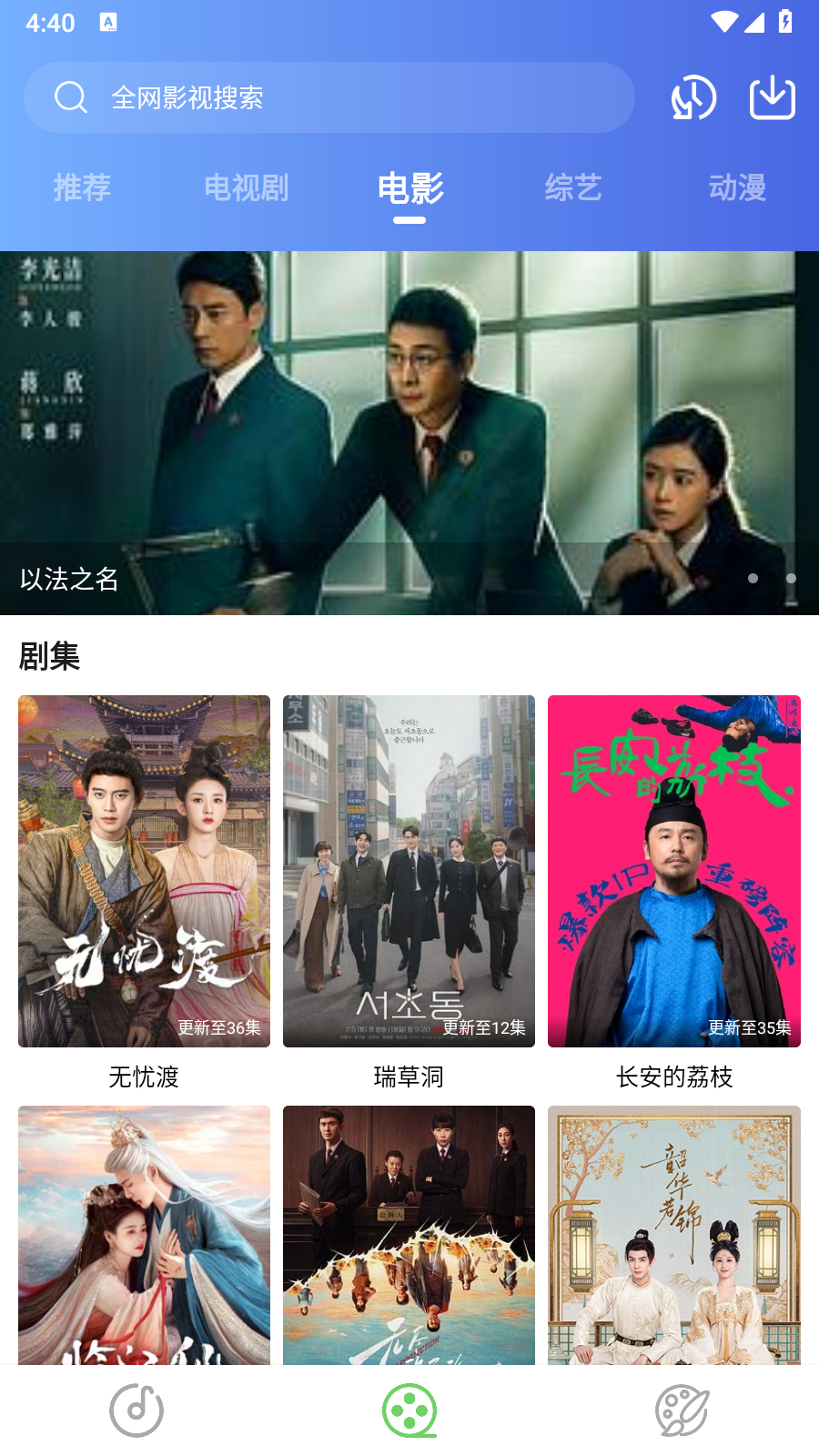Tap the input method icon in status bar
The height and width of the screenshot is (1456, 819).
(109, 23)
